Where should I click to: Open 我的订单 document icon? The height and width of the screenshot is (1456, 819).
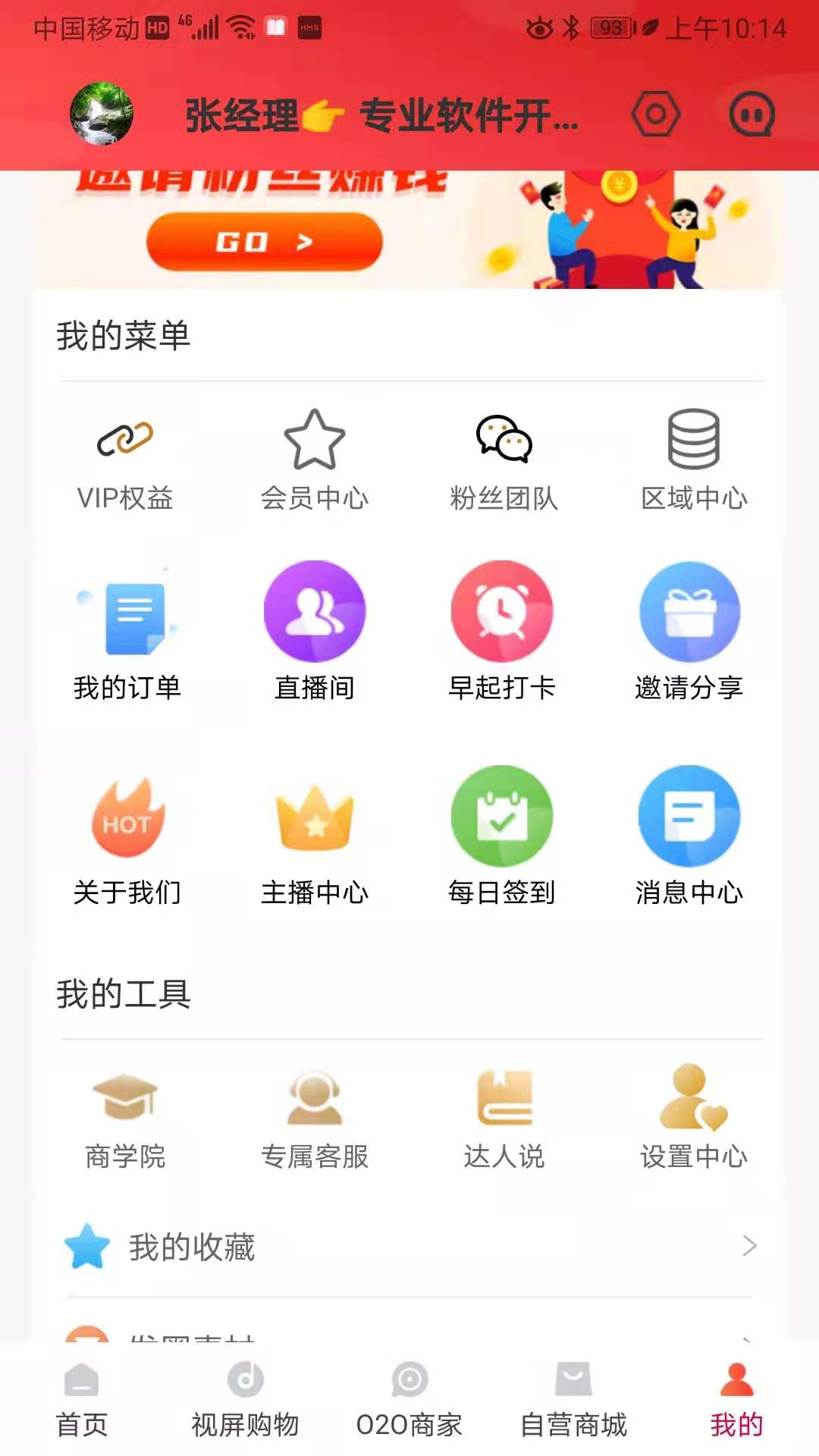click(x=126, y=614)
